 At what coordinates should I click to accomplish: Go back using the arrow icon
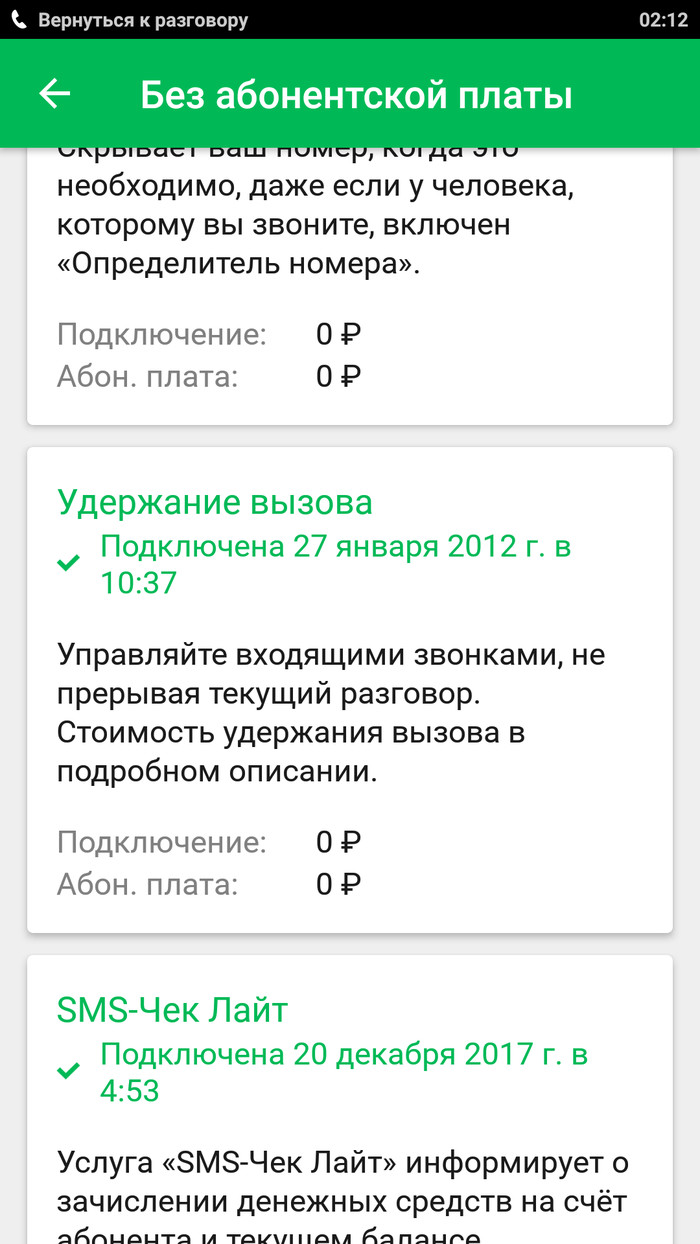[55, 94]
